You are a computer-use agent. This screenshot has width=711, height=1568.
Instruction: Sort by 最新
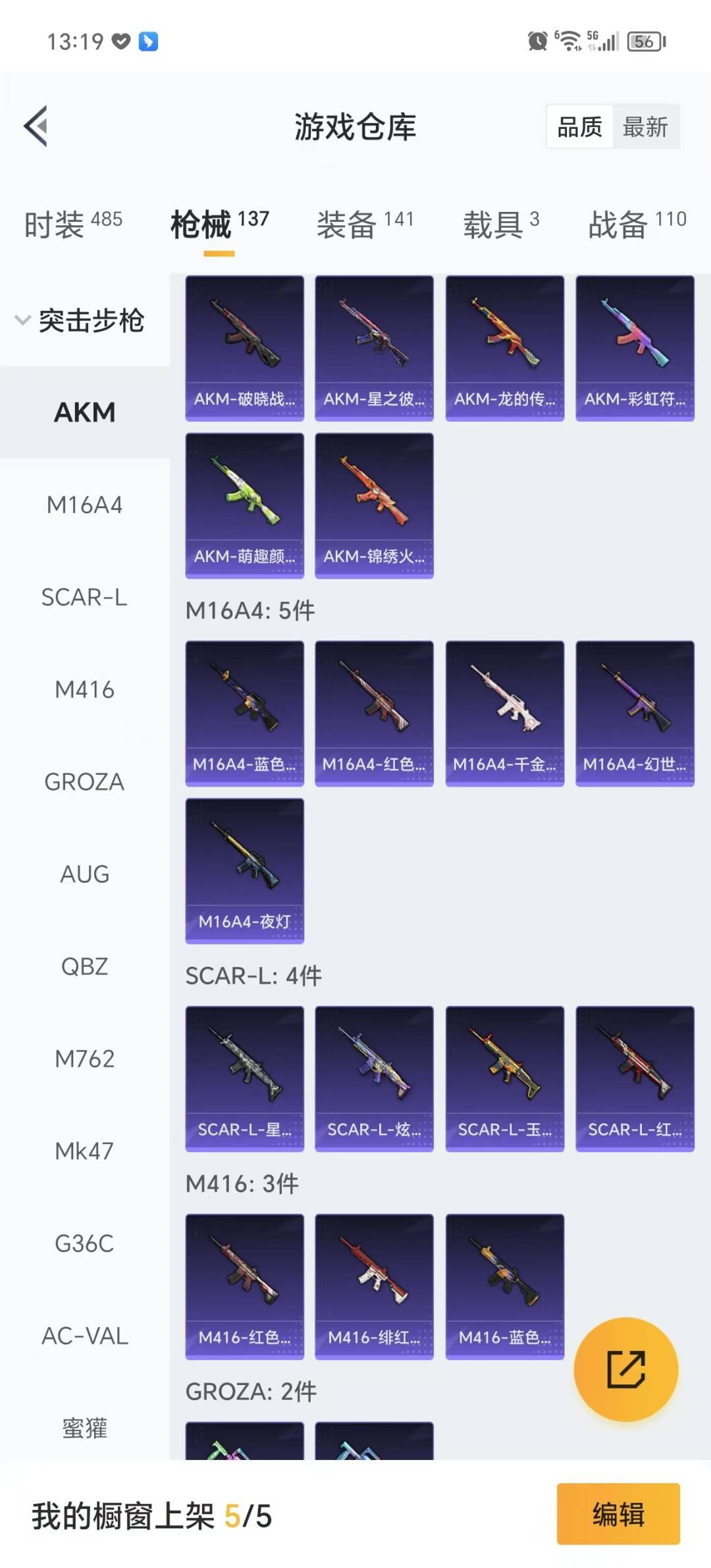[645, 126]
